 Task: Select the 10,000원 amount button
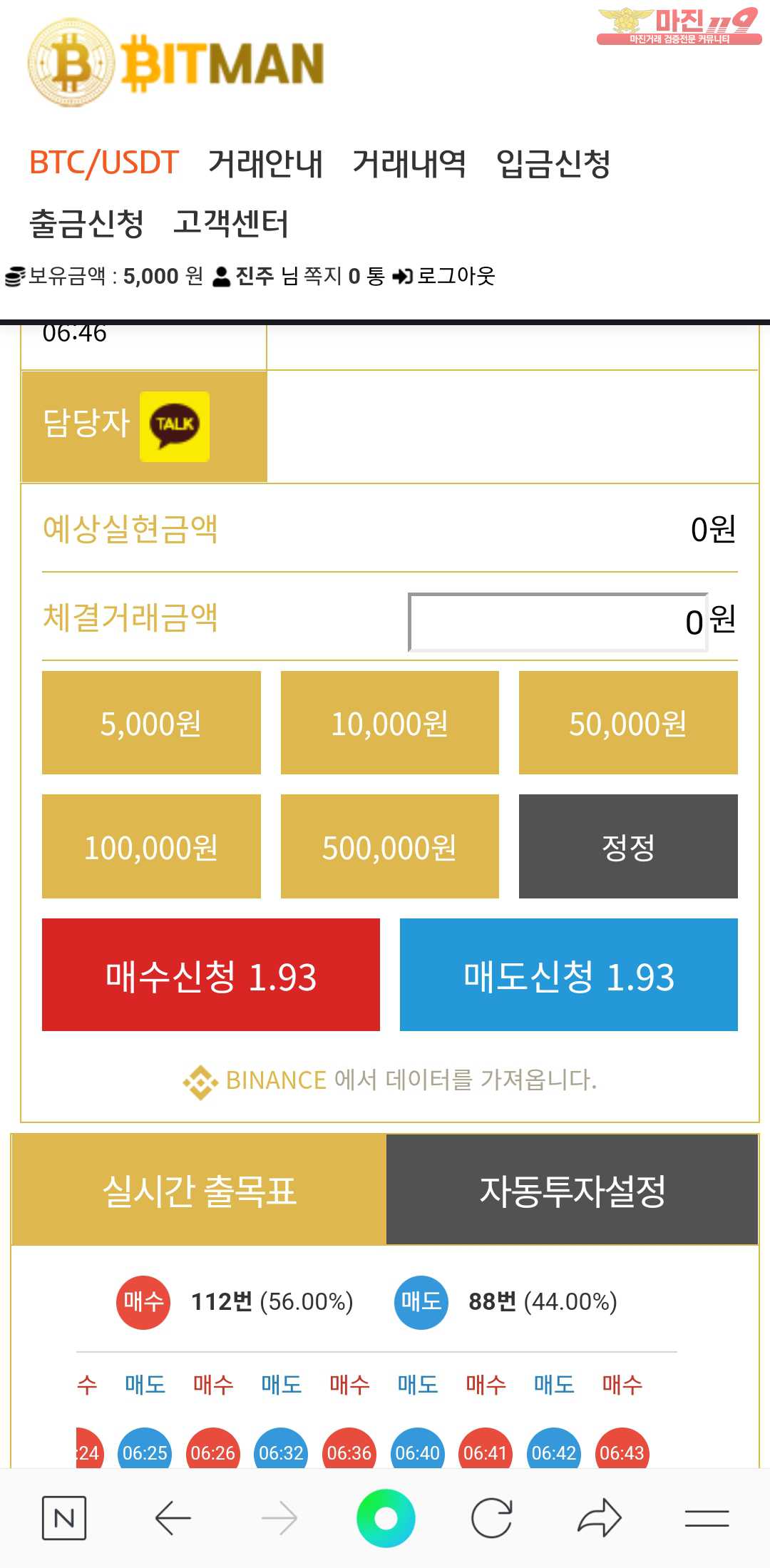tap(389, 723)
